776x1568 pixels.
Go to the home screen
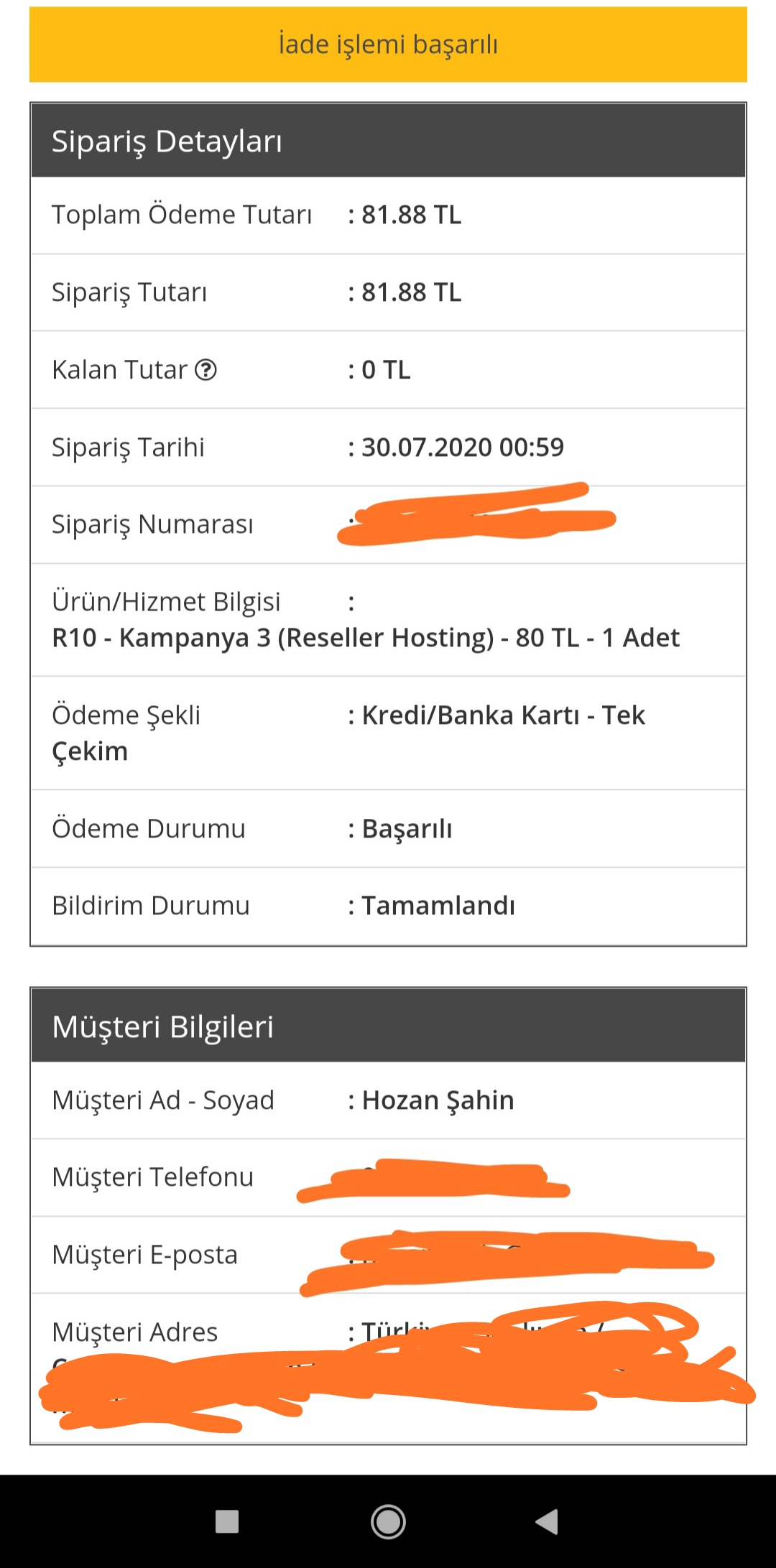click(388, 1521)
